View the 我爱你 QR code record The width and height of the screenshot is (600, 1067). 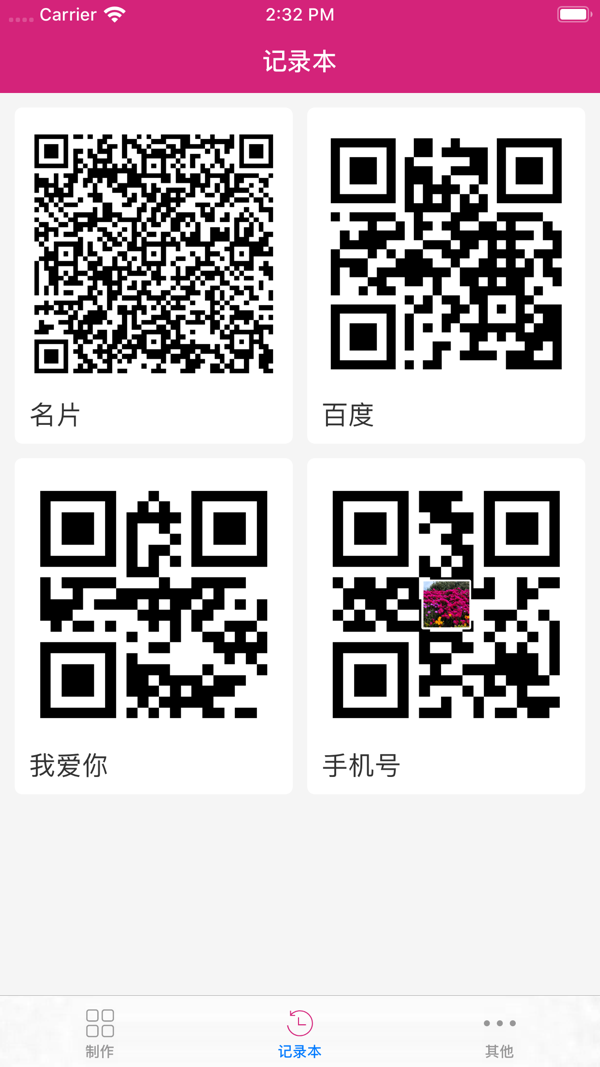153,626
